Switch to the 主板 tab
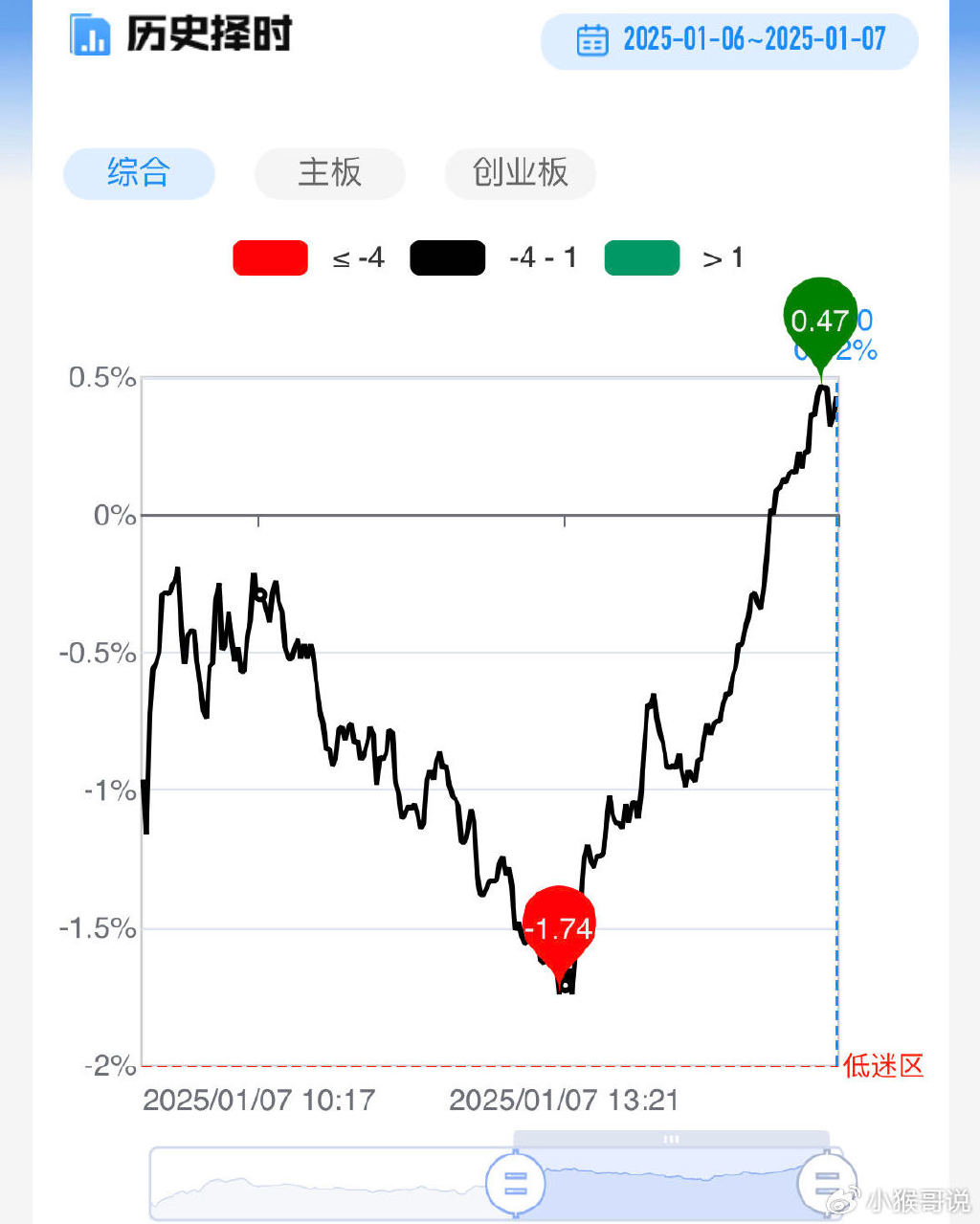Viewport: 980px width, 1224px height. (x=329, y=173)
